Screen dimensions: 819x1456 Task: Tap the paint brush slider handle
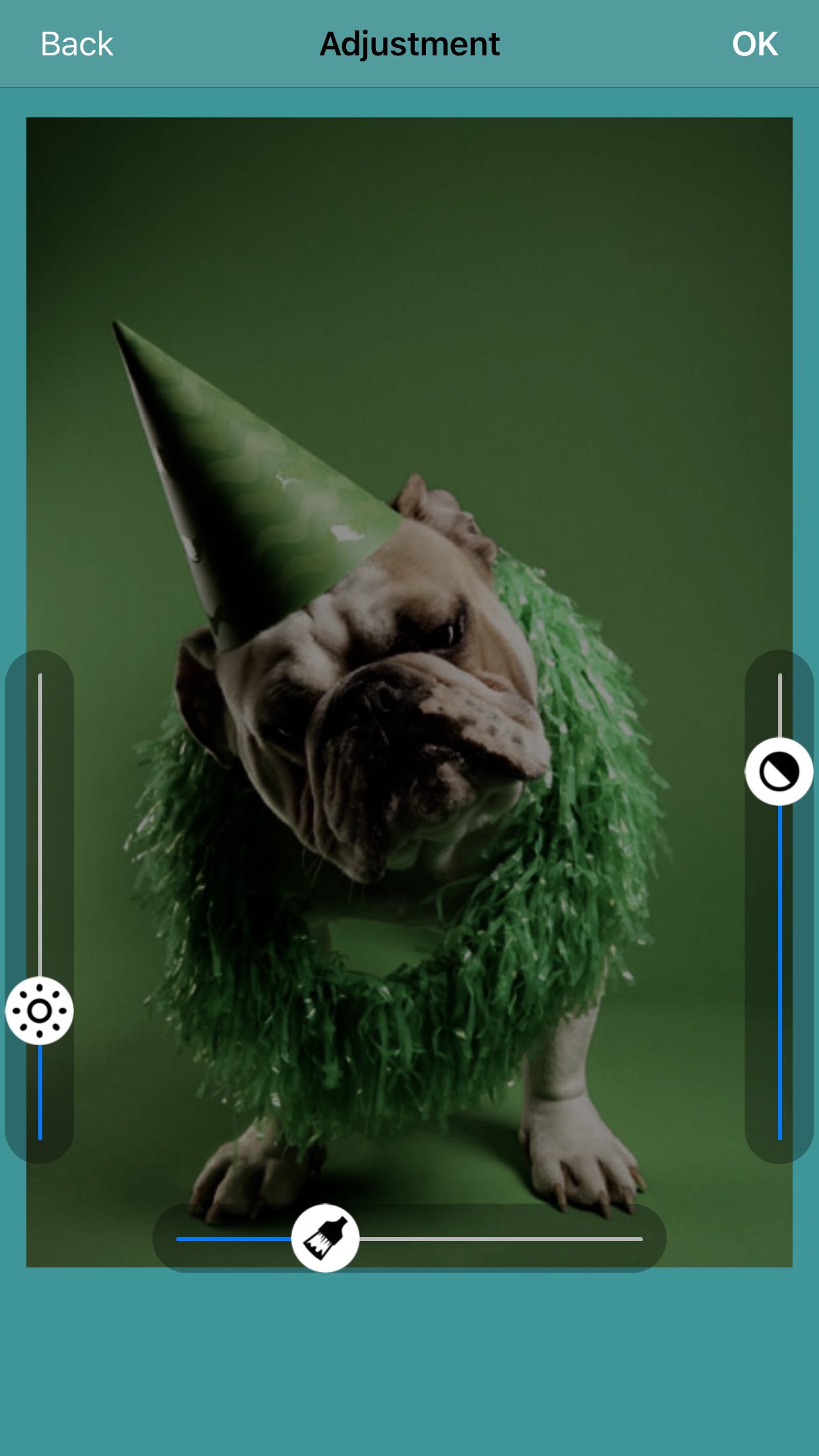(325, 1238)
